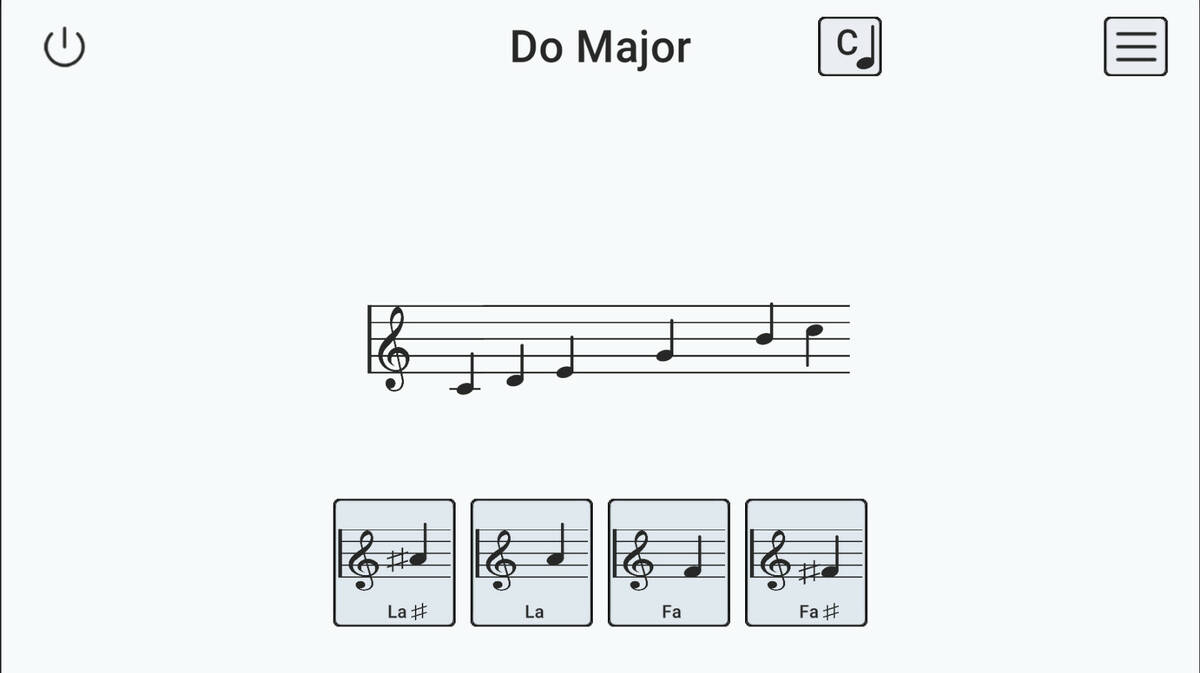Tap the power icon to quit

65,48
